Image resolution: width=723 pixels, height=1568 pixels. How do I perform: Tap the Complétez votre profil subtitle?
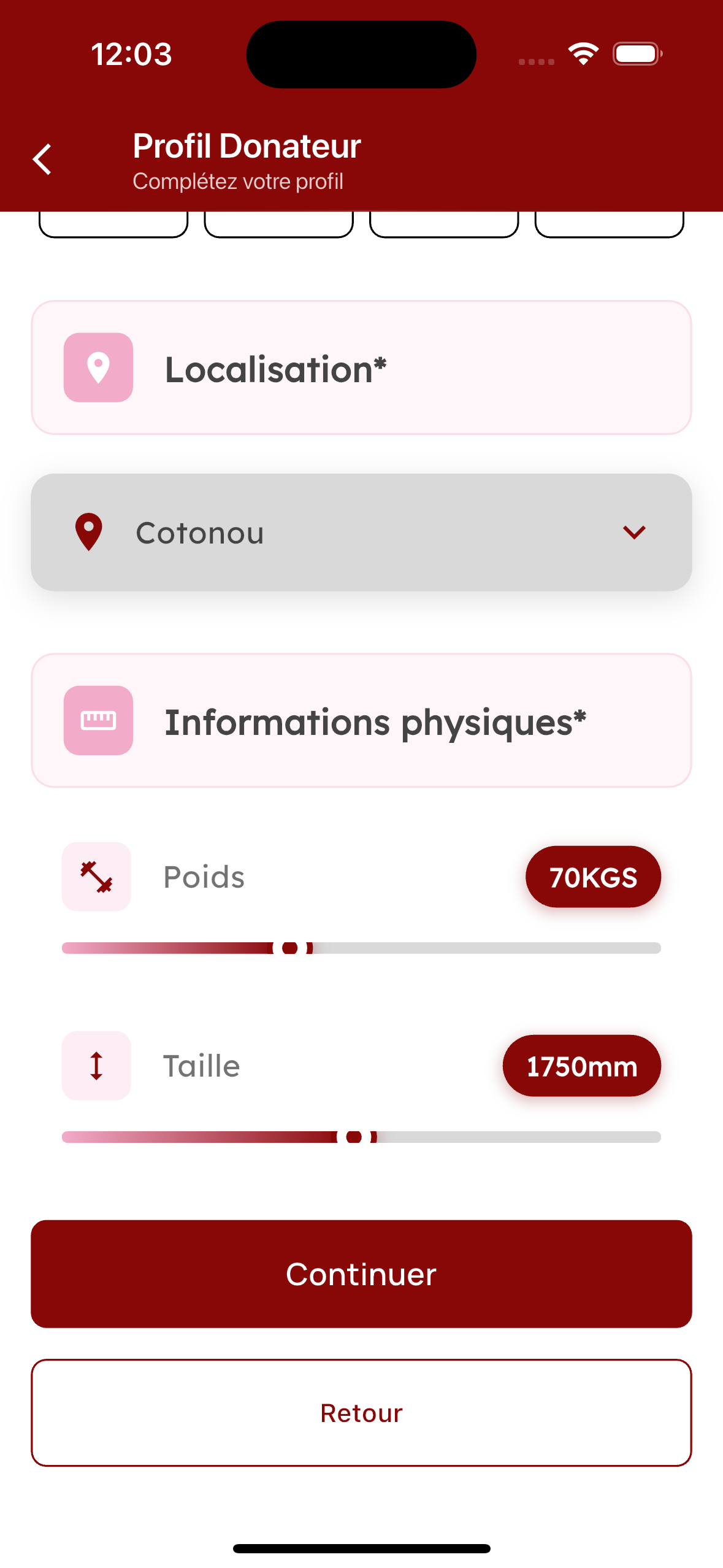point(238,181)
